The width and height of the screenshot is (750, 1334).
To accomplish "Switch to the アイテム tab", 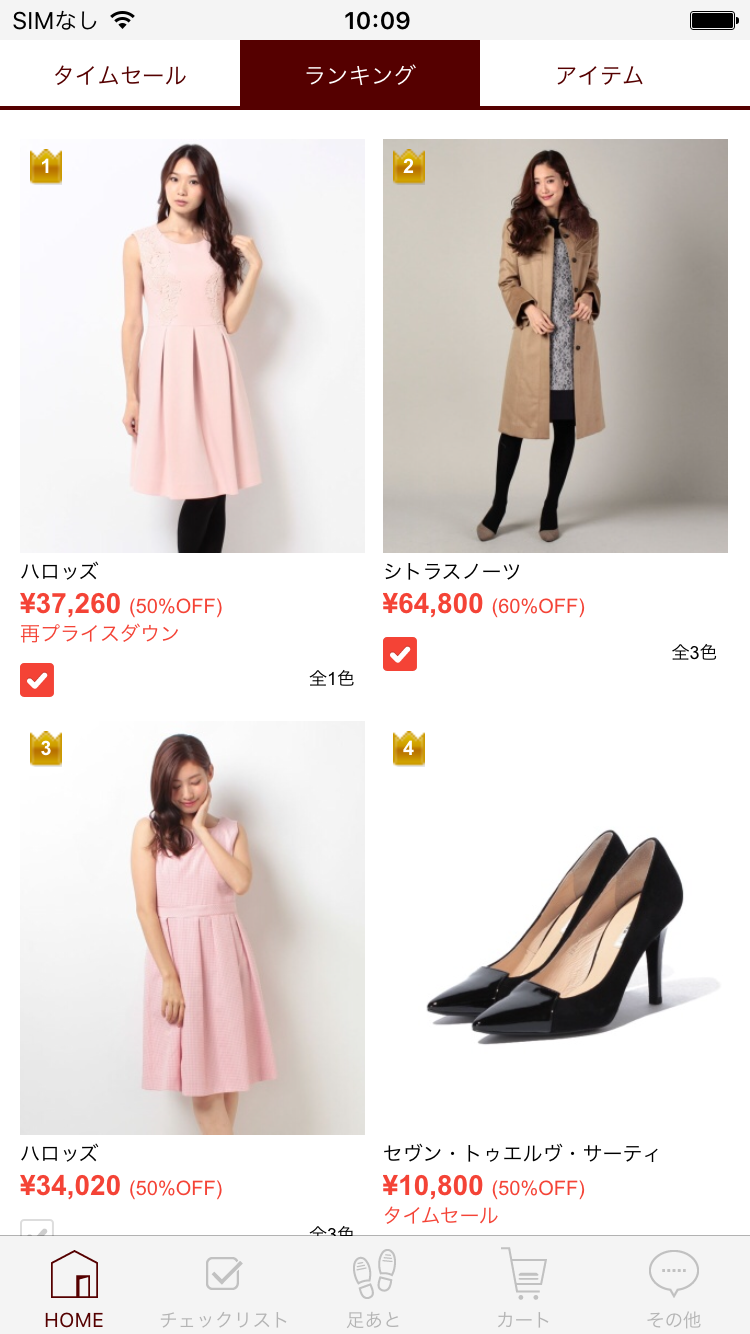I will point(600,75).
